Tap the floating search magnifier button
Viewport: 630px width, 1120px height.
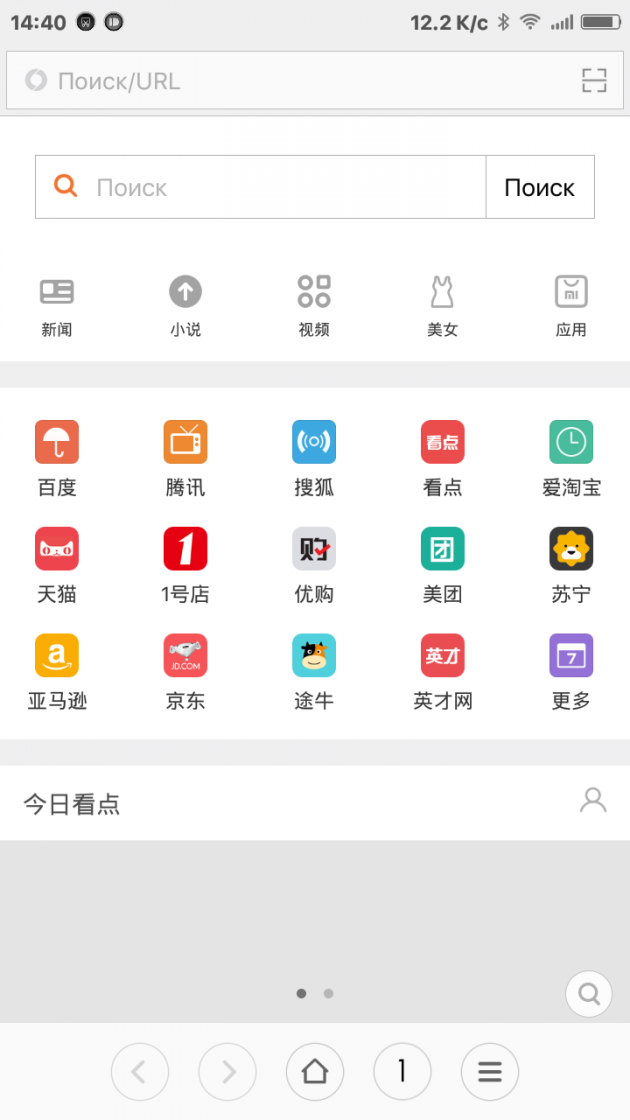589,994
